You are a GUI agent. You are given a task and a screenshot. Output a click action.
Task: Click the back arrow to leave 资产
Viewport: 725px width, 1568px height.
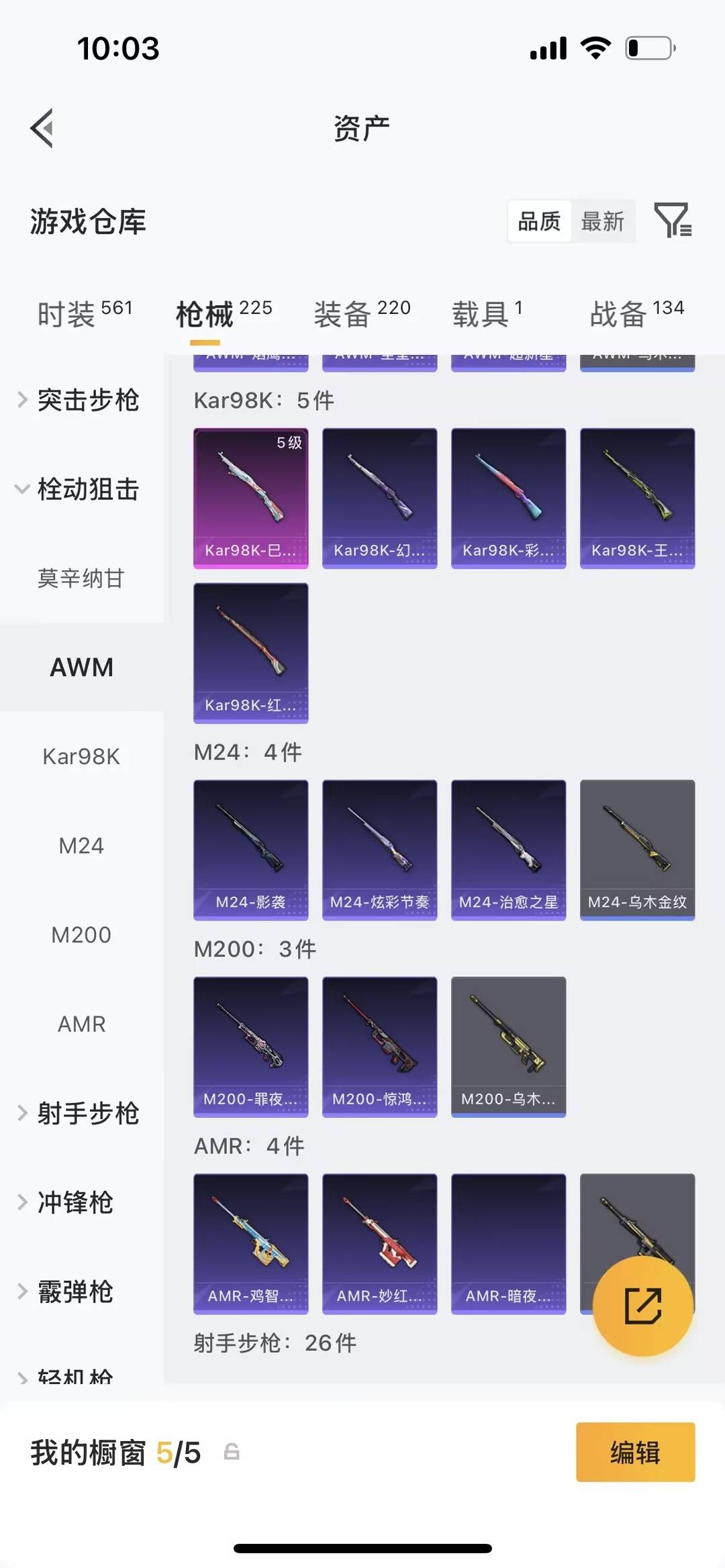pos(42,127)
